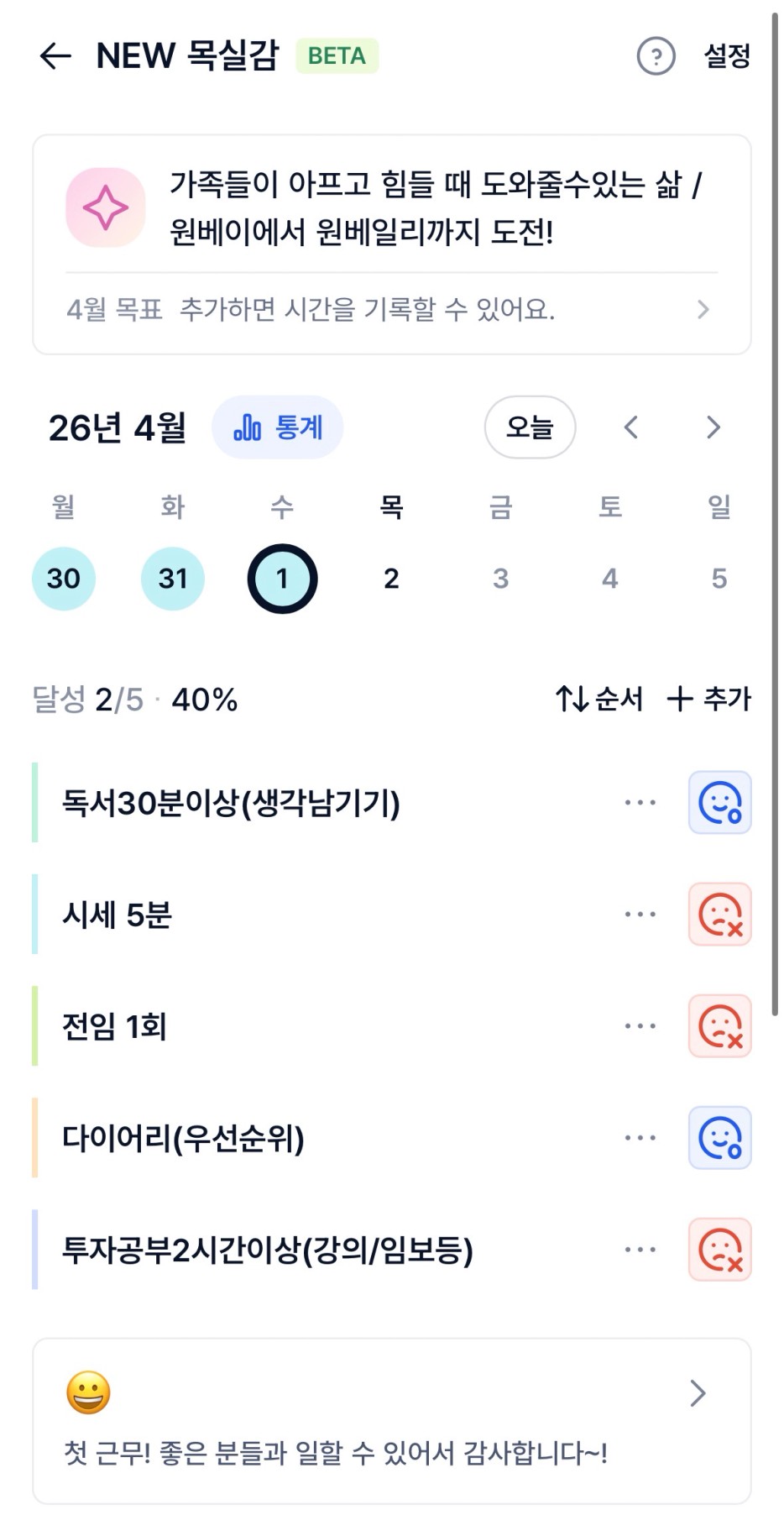The height and width of the screenshot is (1515, 784).
Task: Go to the next week arrow
Action: pyautogui.click(x=713, y=427)
